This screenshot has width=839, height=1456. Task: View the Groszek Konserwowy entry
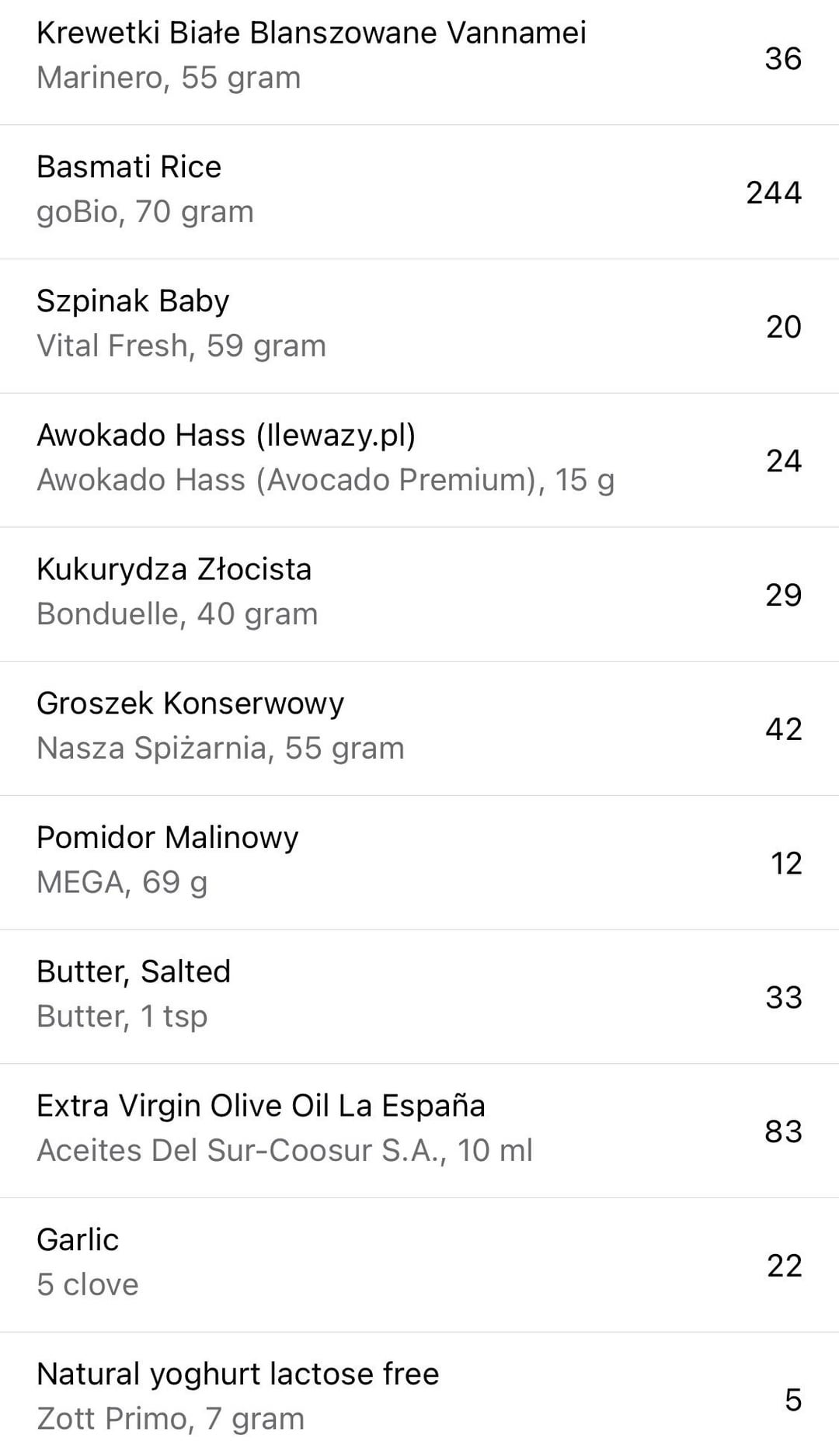tap(419, 728)
